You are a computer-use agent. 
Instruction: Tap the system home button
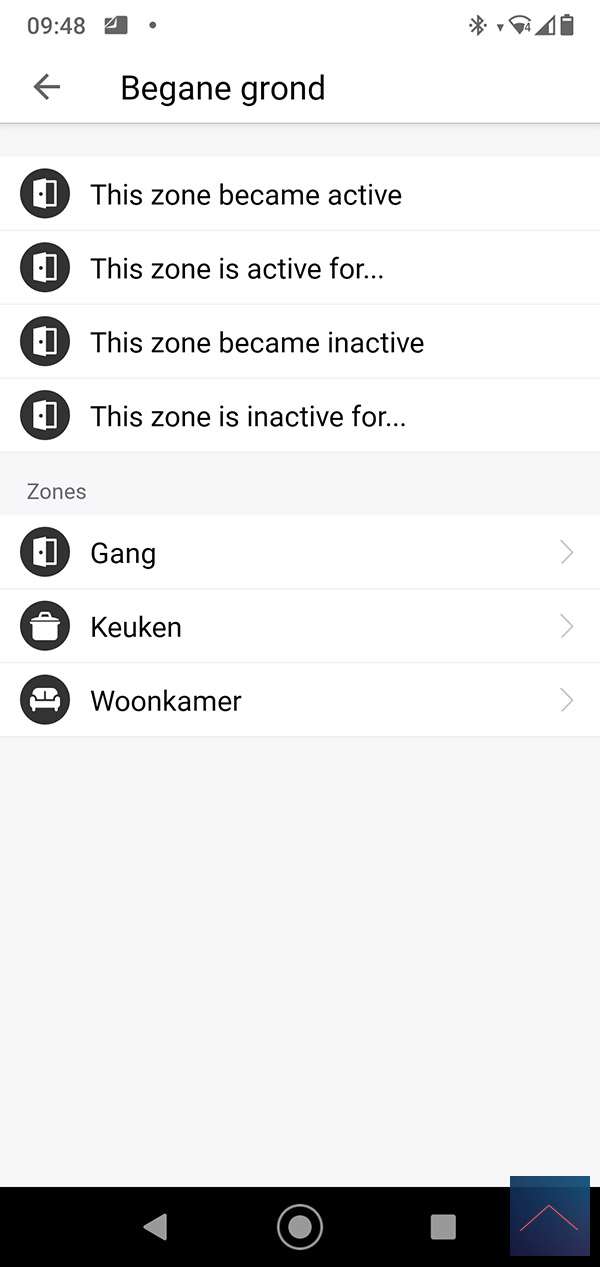click(x=299, y=1226)
